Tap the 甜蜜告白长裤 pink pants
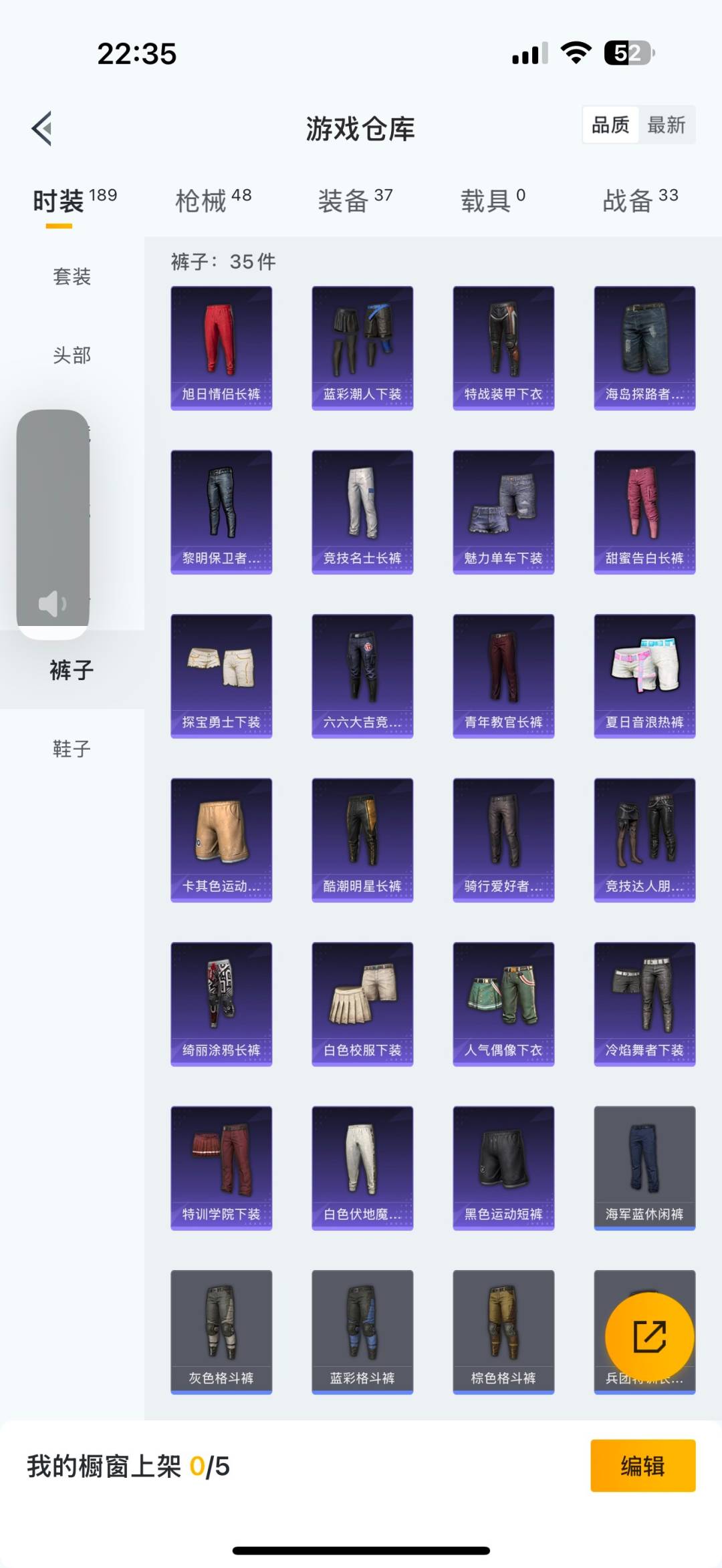This screenshot has height=1568, width=722. pyautogui.click(x=644, y=510)
